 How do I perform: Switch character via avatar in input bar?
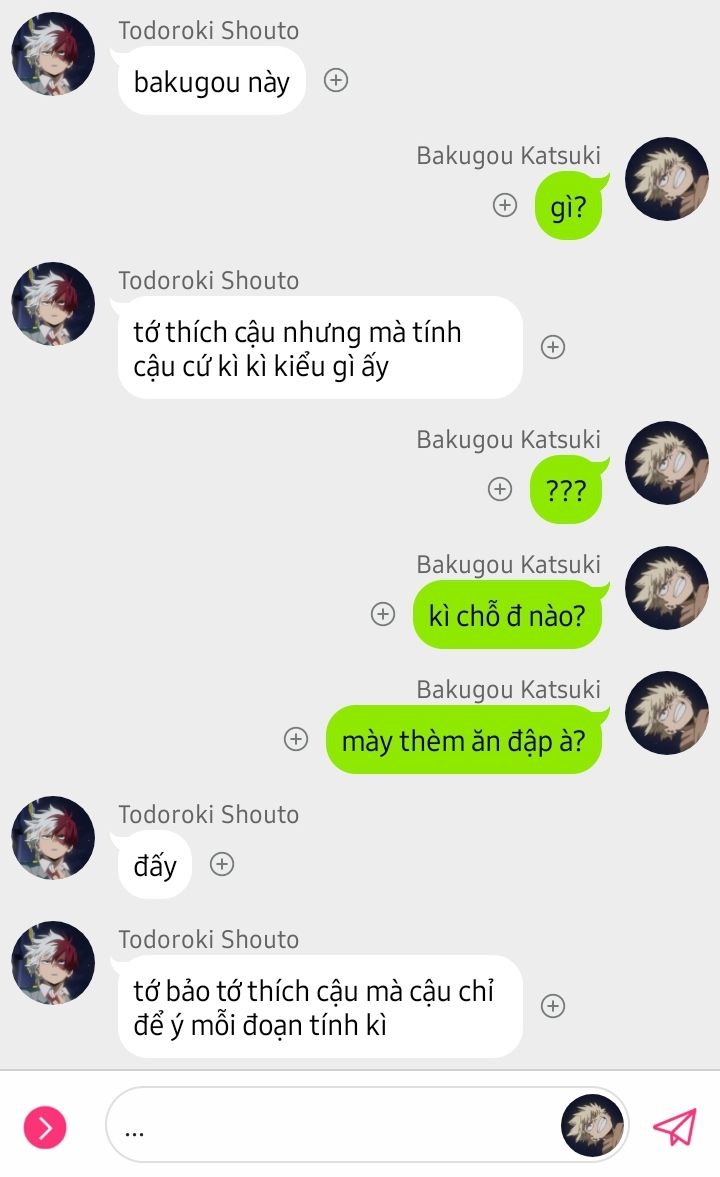click(593, 1125)
